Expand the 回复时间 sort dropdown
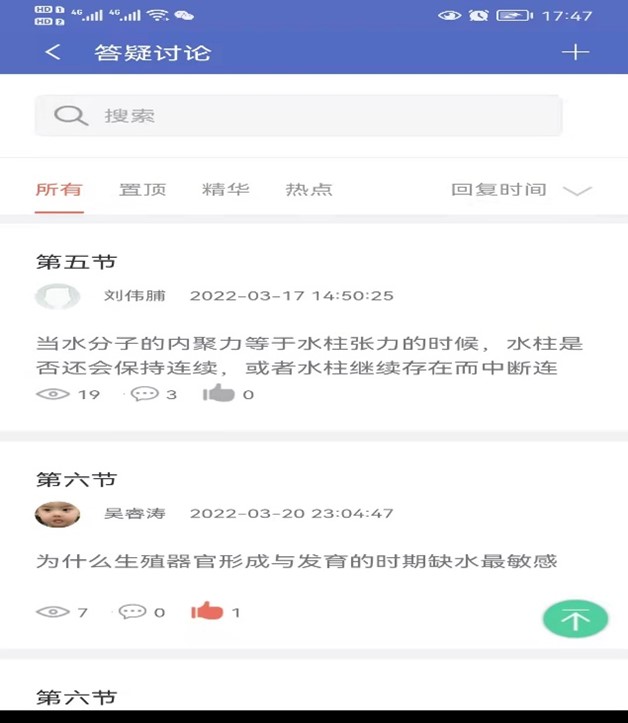Image resolution: width=628 pixels, height=723 pixels. click(520, 190)
